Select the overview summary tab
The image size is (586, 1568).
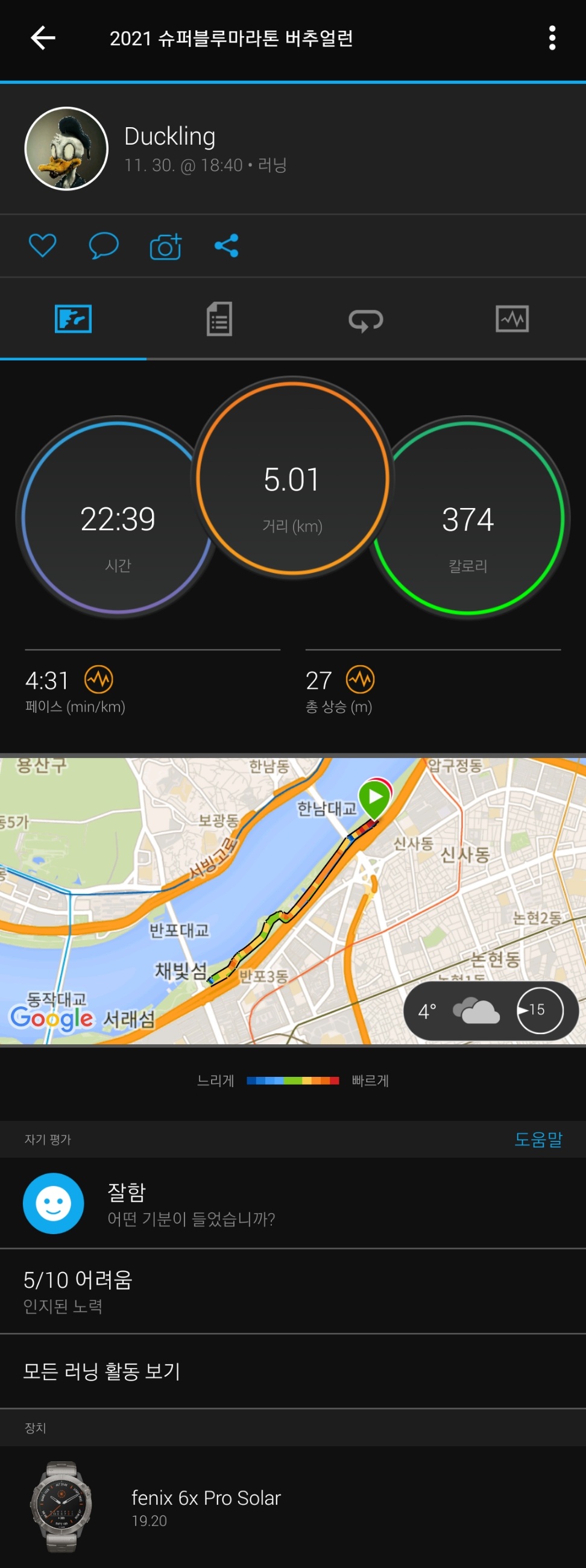click(x=73, y=319)
